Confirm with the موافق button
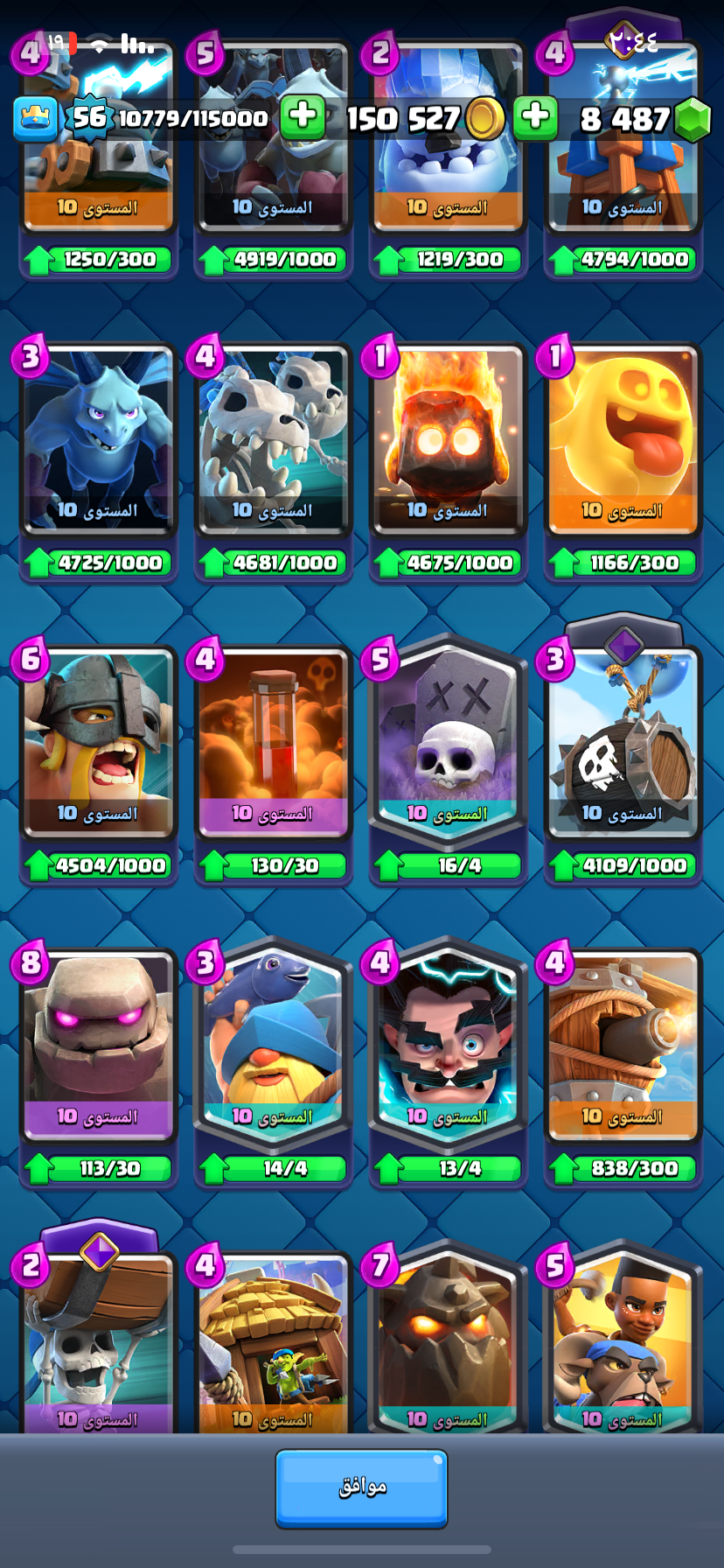This screenshot has width=724, height=1568. tap(361, 1488)
